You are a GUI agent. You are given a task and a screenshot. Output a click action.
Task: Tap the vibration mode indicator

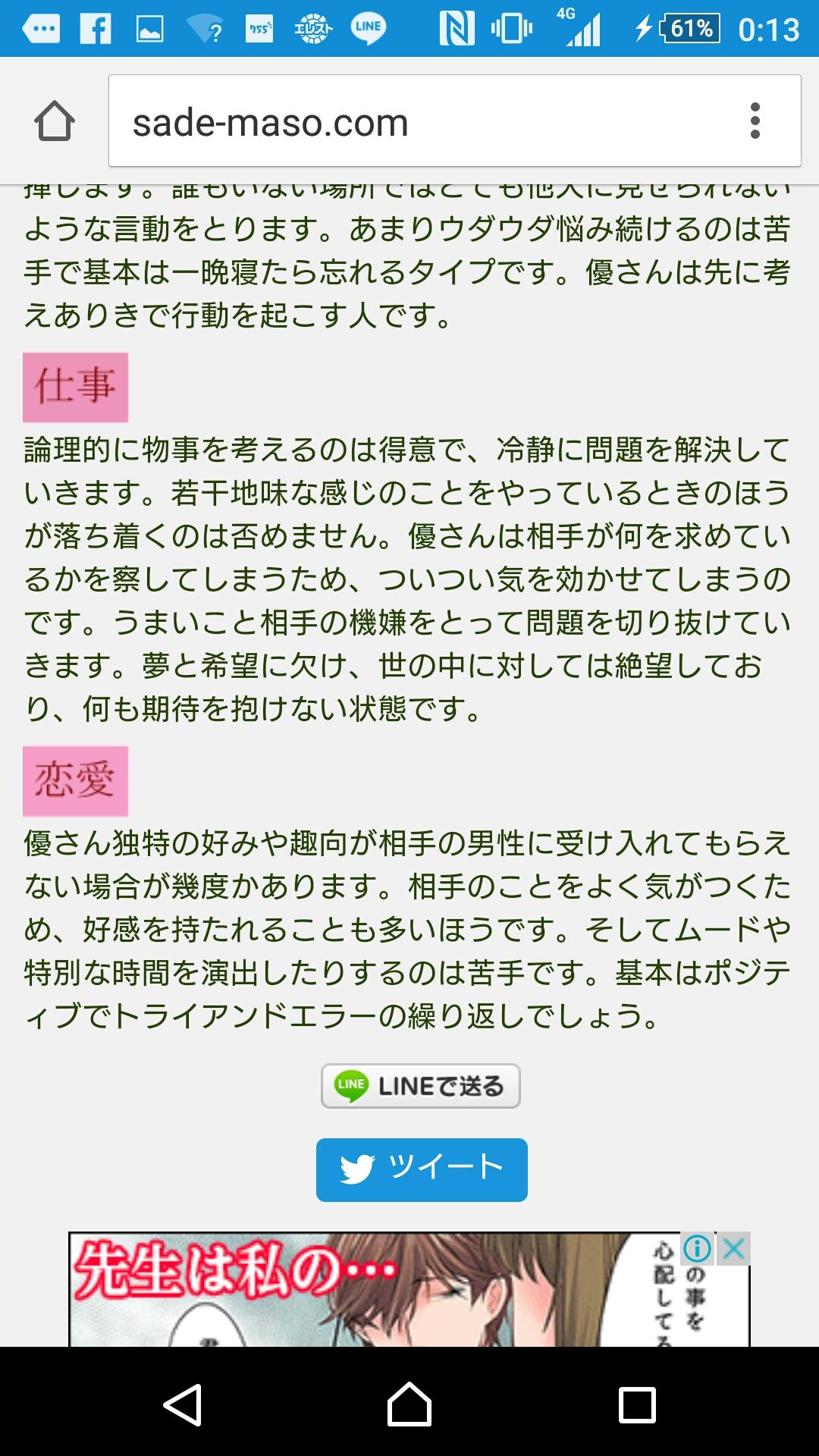tap(510, 29)
